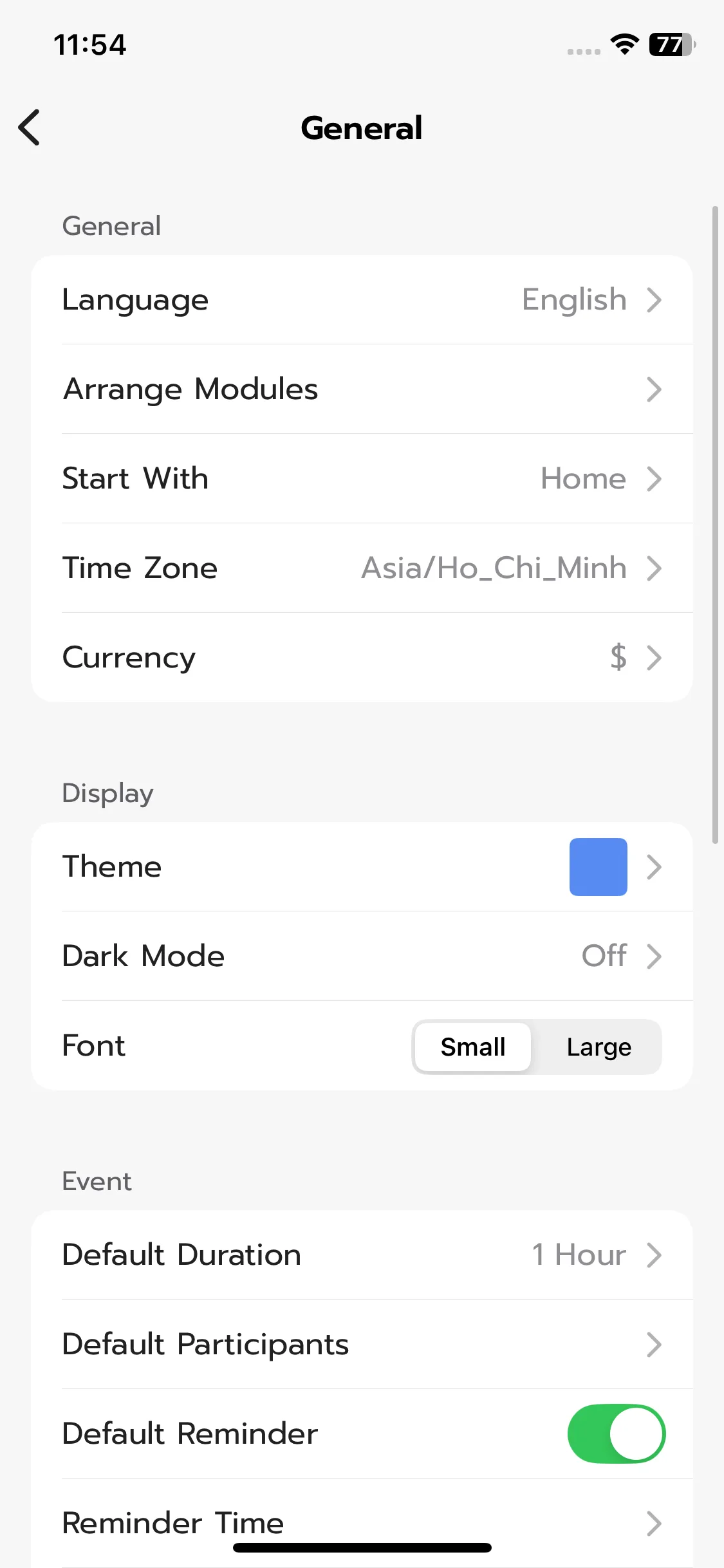This screenshot has width=724, height=1568.
Task: Go back using the top-left arrow
Action: [x=30, y=127]
